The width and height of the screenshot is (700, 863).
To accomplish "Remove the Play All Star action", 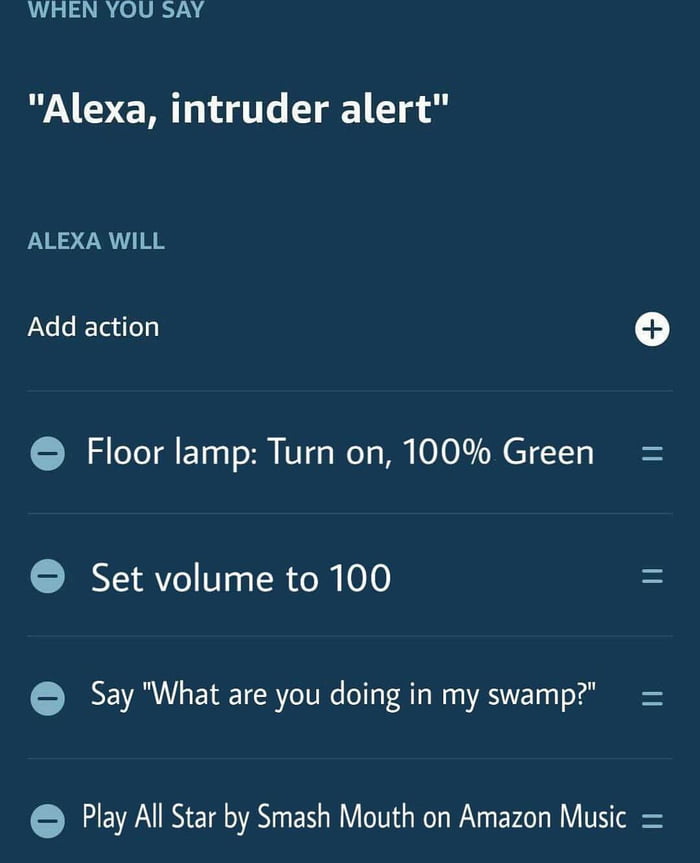I will (x=47, y=821).
